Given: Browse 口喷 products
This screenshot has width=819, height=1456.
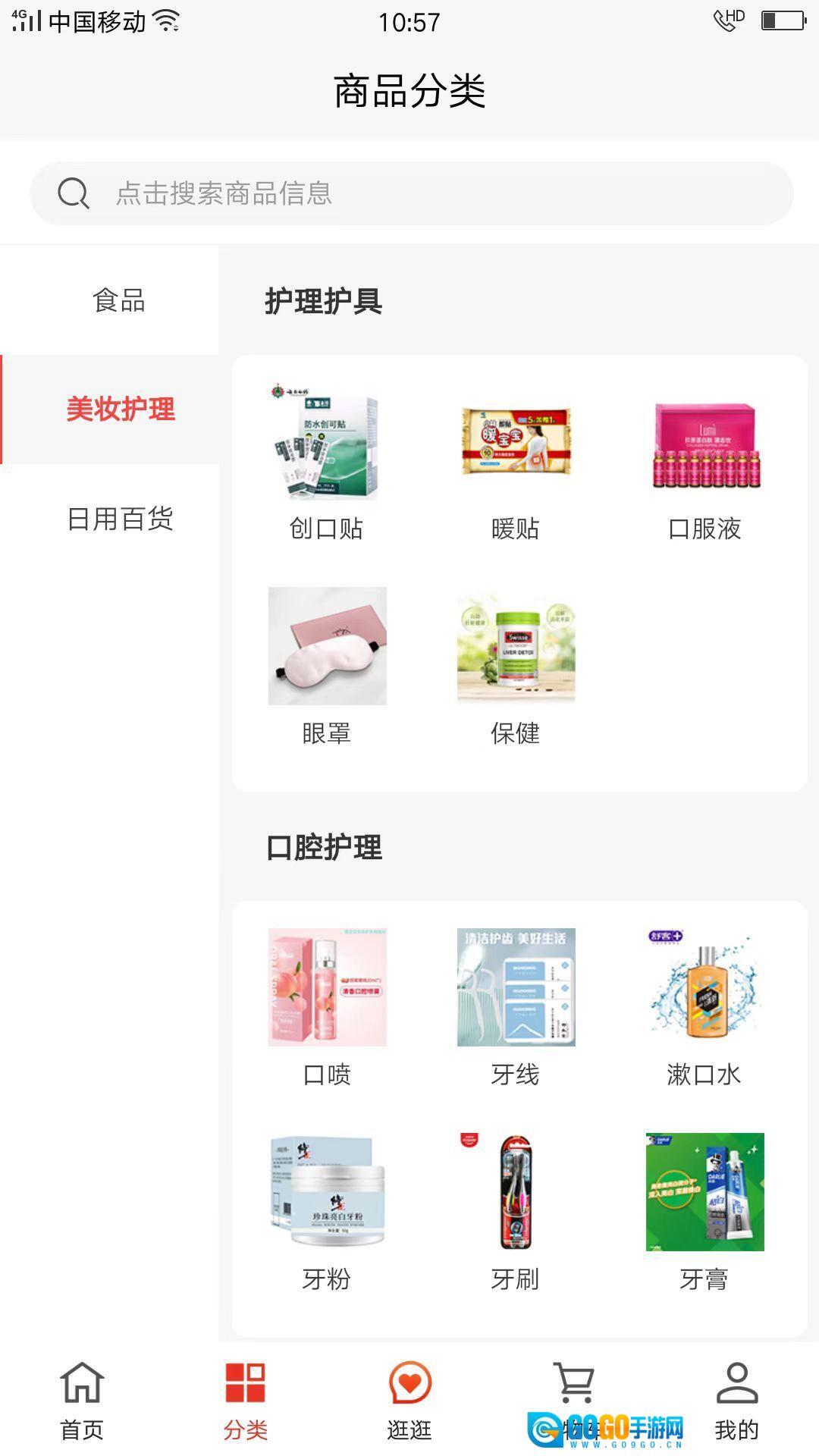Looking at the screenshot, I should [327, 1006].
